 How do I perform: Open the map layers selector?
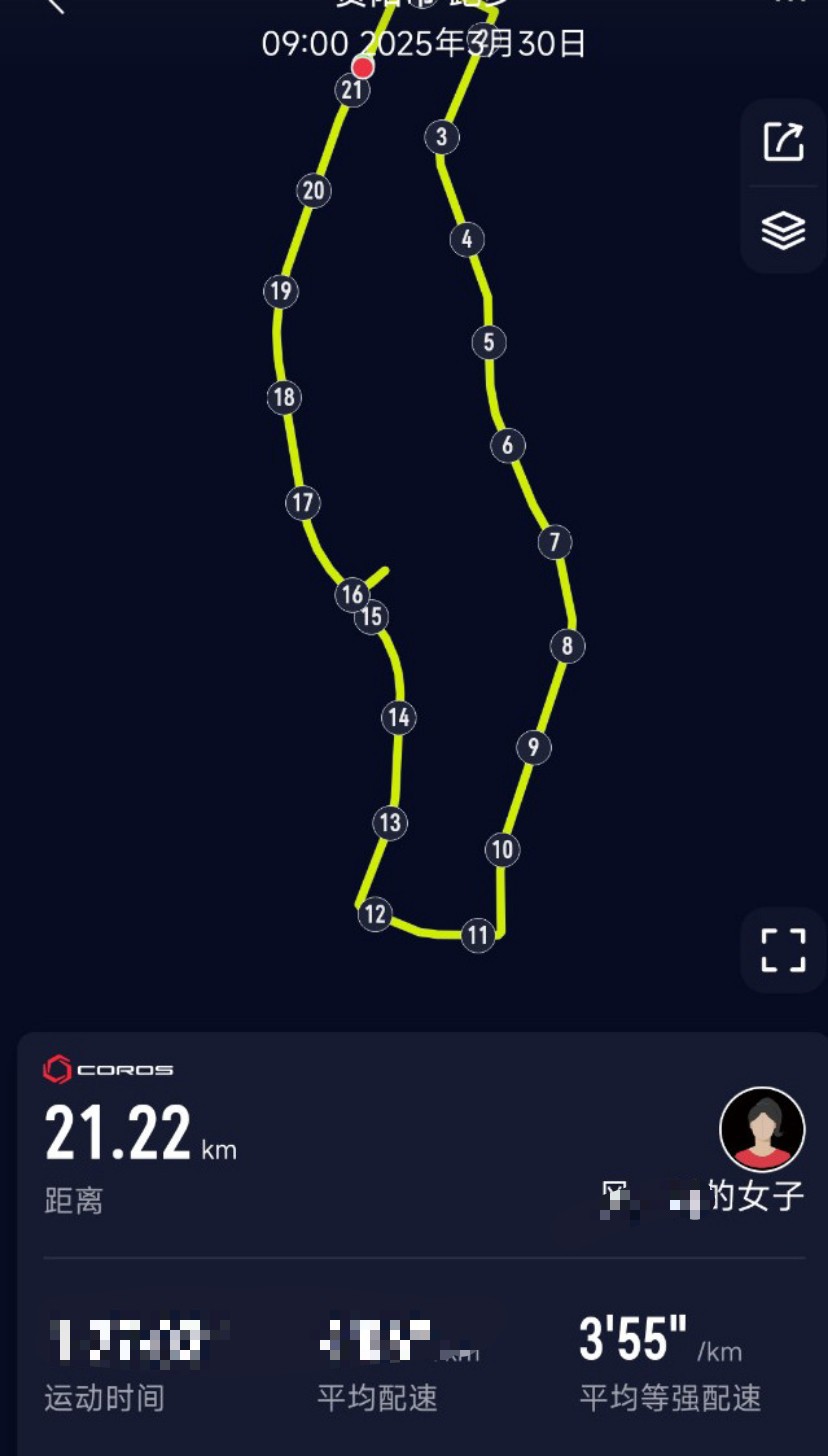784,231
